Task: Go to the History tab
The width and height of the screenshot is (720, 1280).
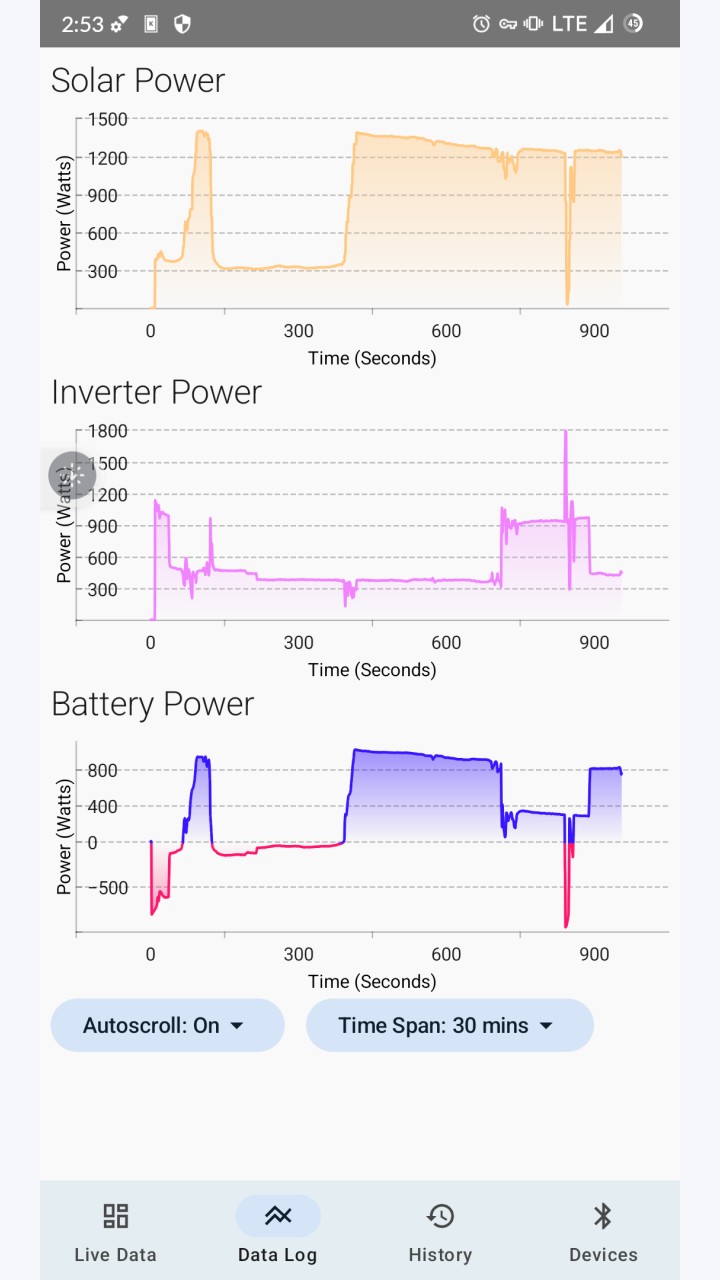Action: [440, 1233]
